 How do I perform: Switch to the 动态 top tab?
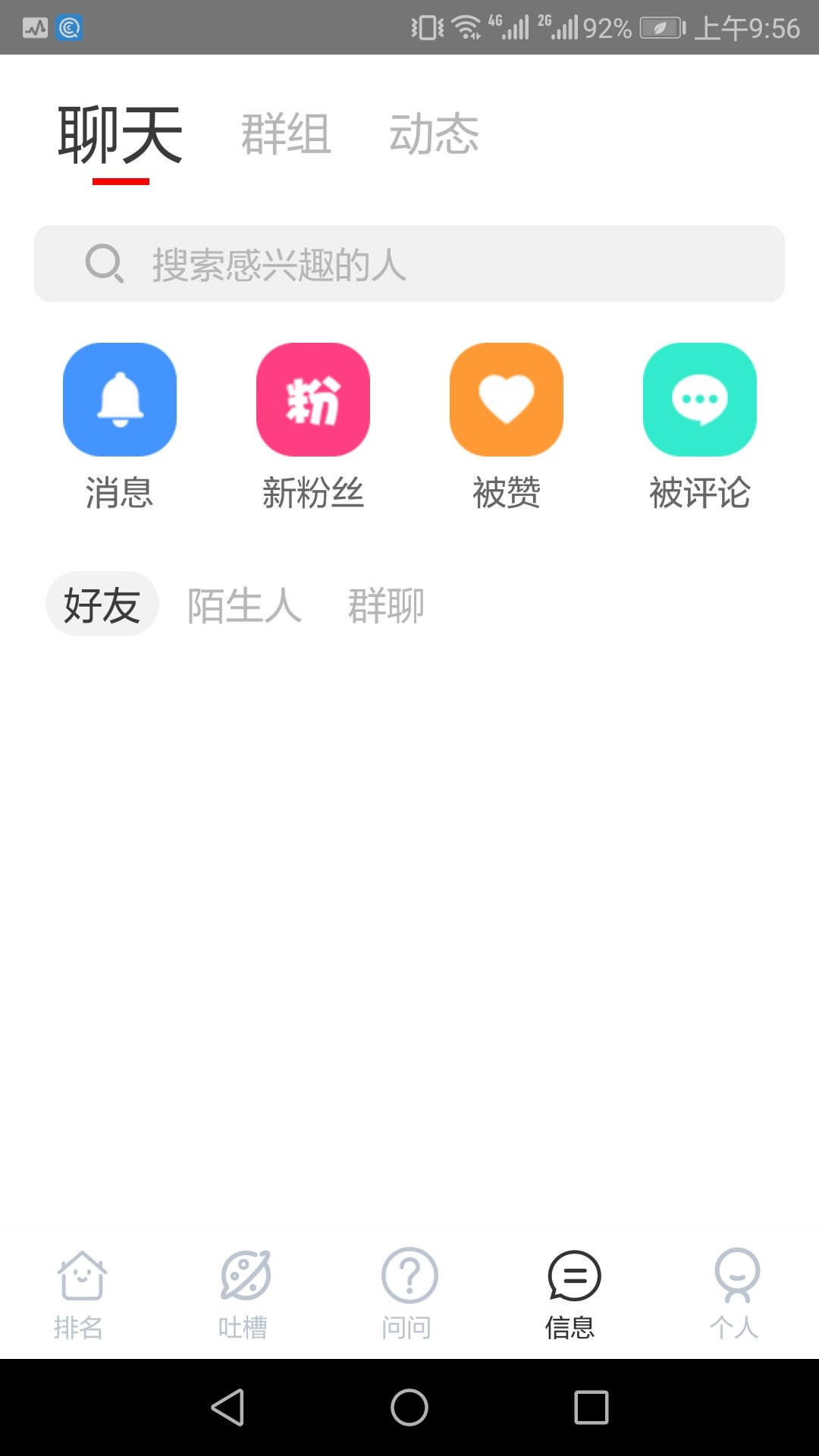(434, 134)
